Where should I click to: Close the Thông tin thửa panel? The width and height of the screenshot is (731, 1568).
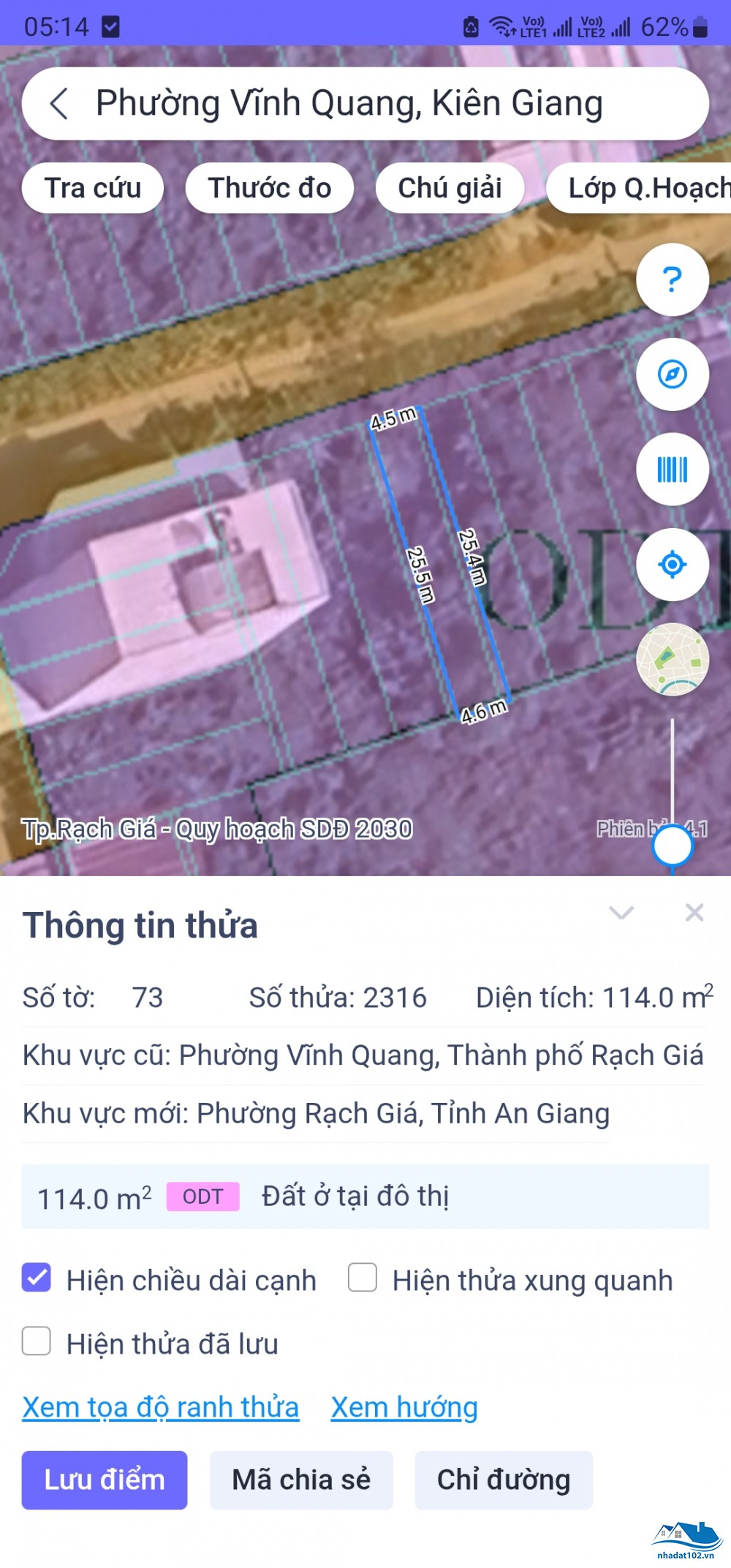pyautogui.click(x=694, y=913)
